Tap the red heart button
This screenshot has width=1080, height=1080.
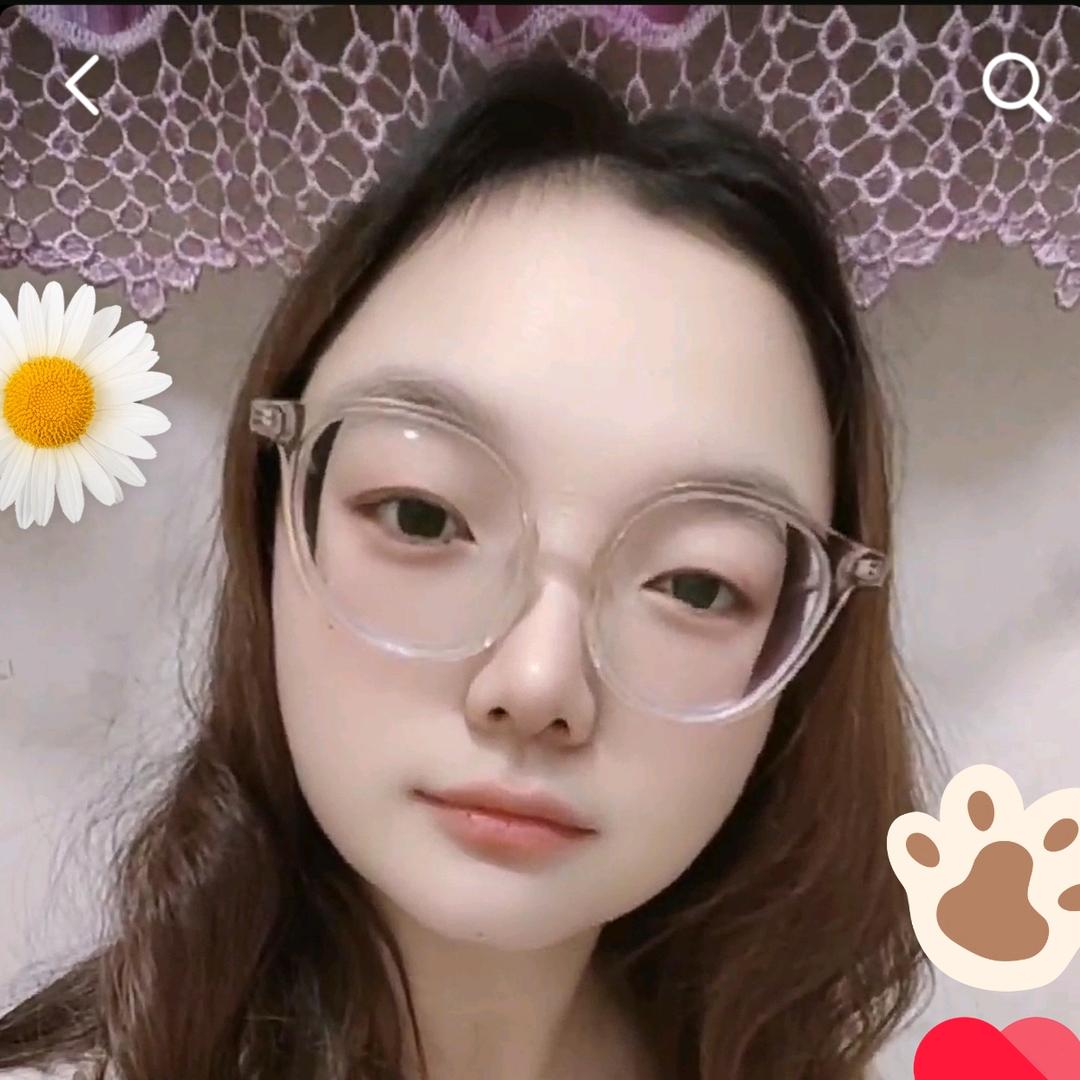[x=997, y=1050]
